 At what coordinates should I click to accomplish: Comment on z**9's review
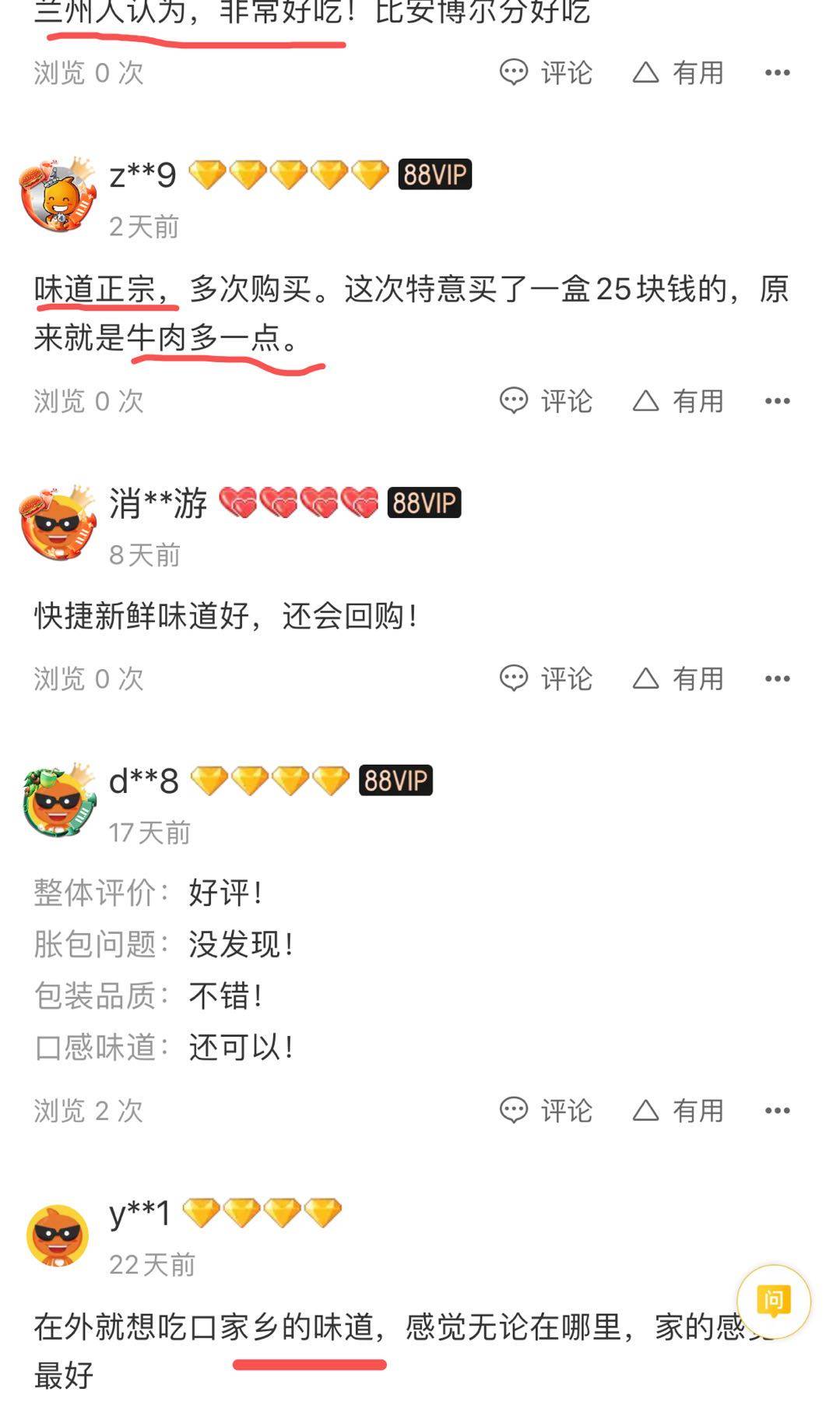[x=546, y=401]
